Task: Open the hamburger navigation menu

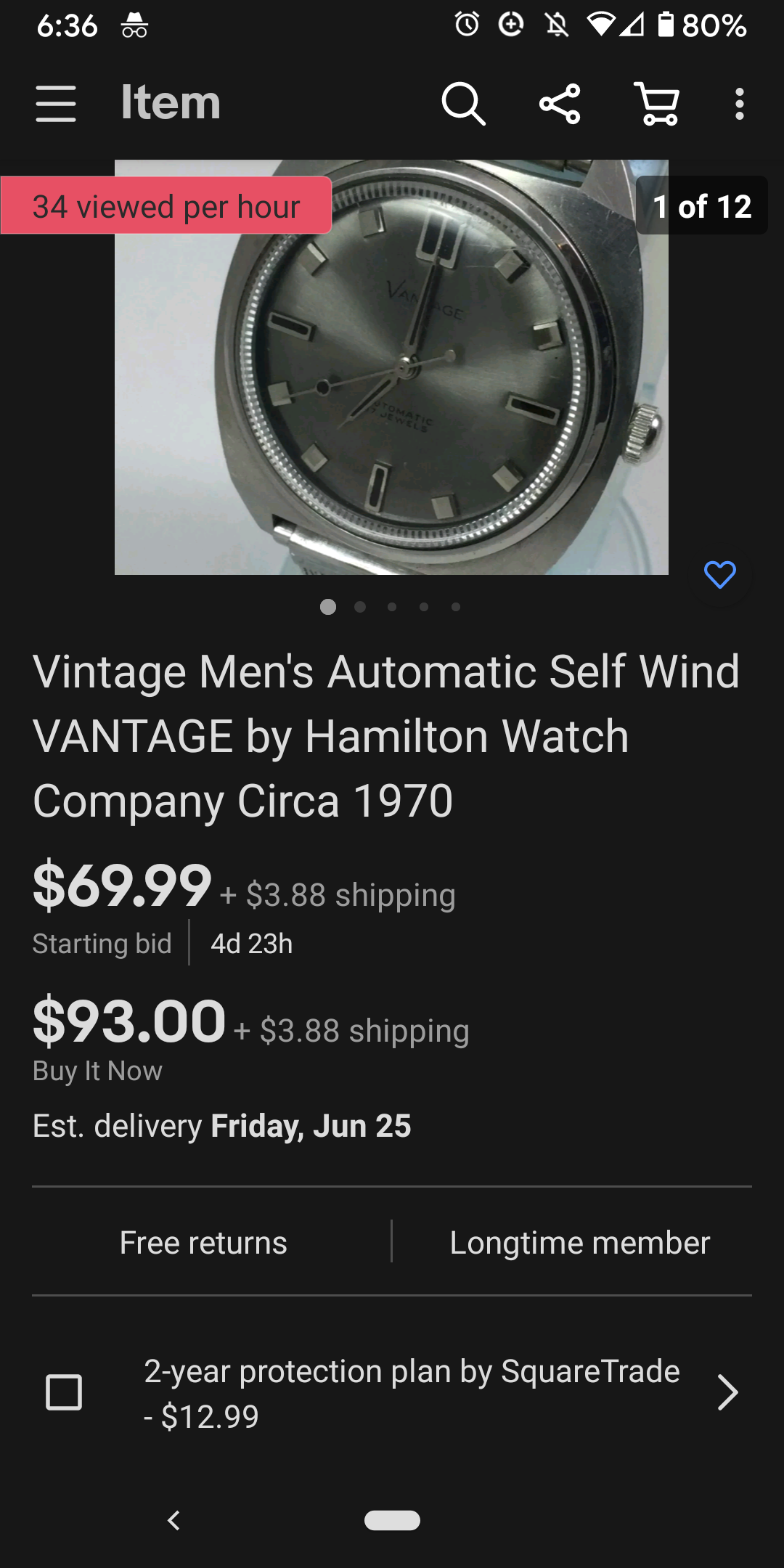Action: (x=56, y=104)
